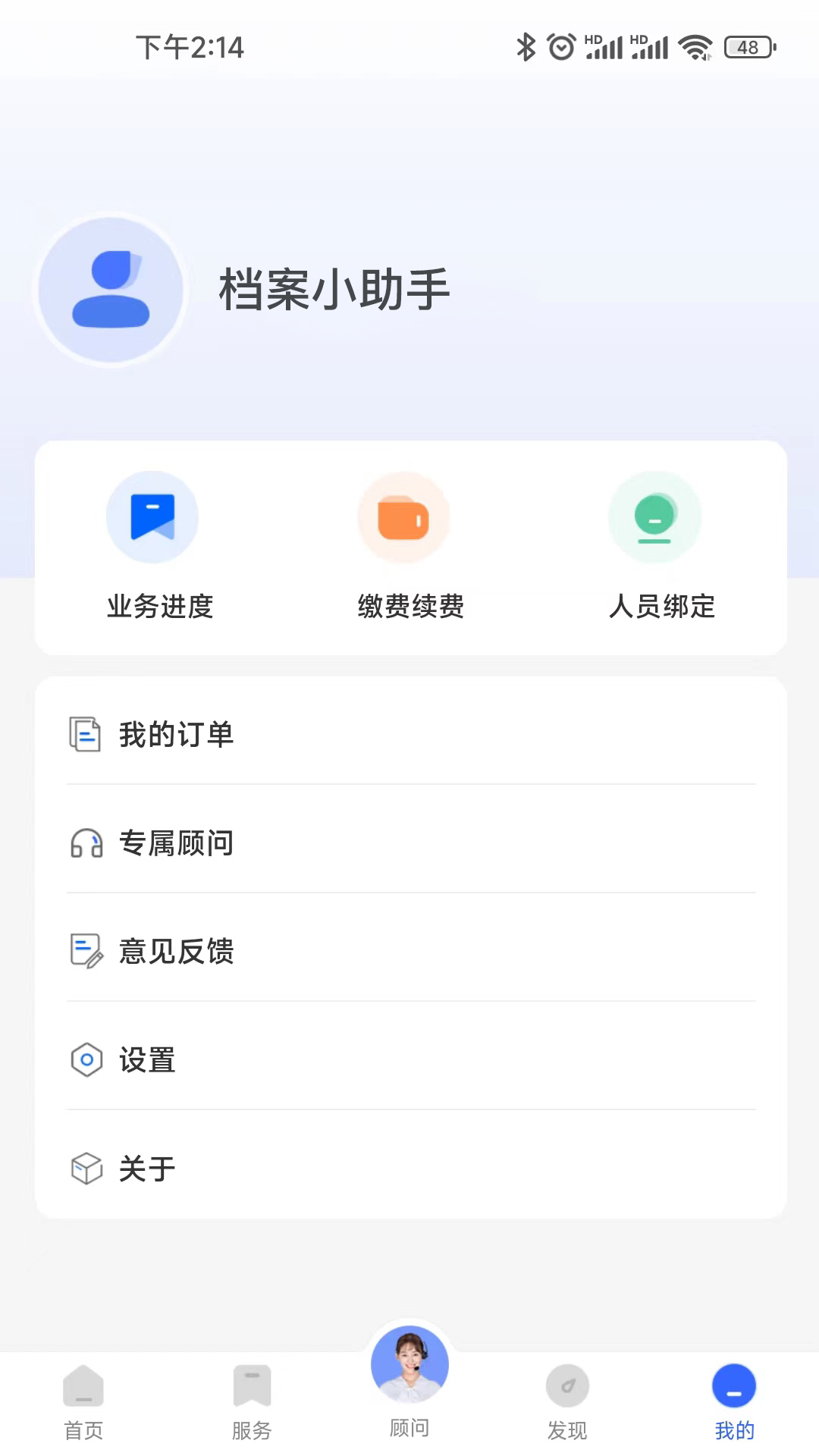The height and width of the screenshot is (1456, 819).
Task: Tap the 服务 bookmark icon
Action: [x=252, y=1385]
